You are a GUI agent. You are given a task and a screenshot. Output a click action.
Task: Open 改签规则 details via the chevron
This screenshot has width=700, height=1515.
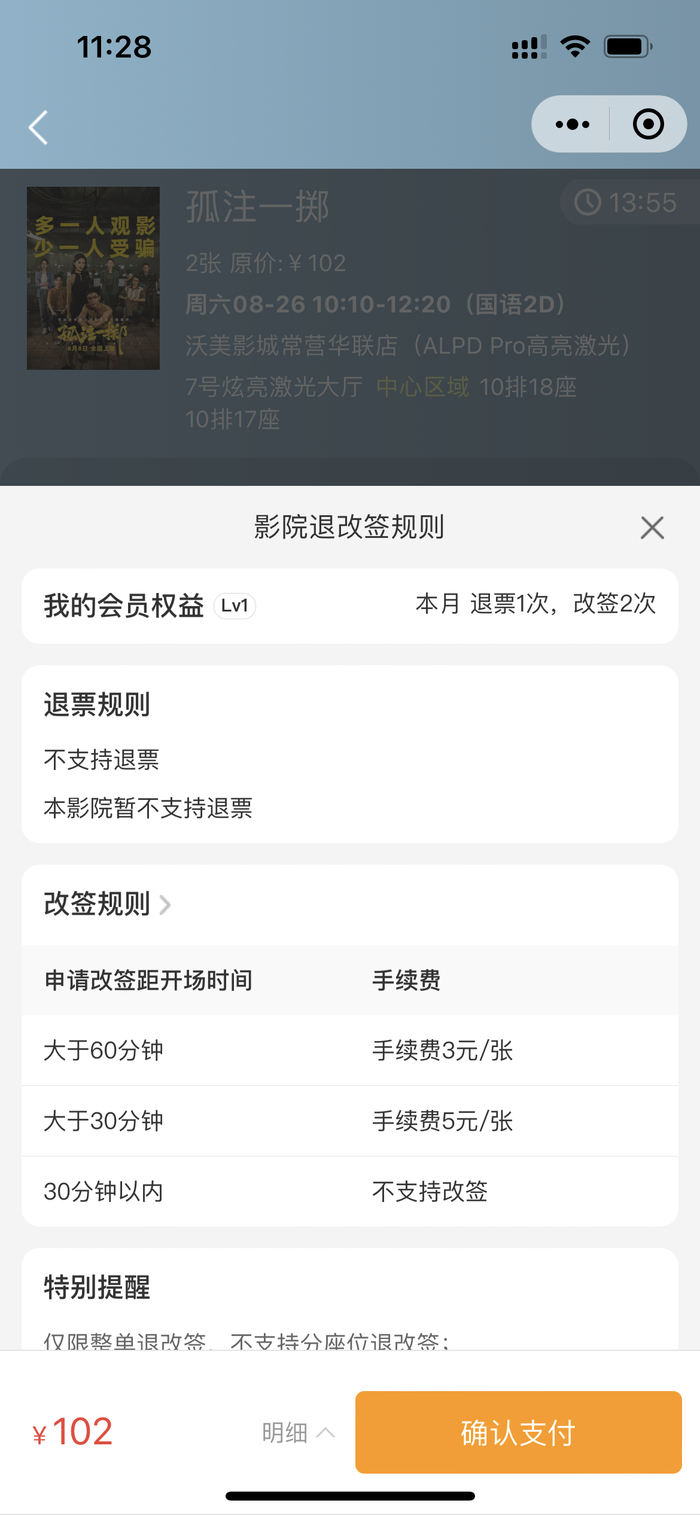point(165,905)
